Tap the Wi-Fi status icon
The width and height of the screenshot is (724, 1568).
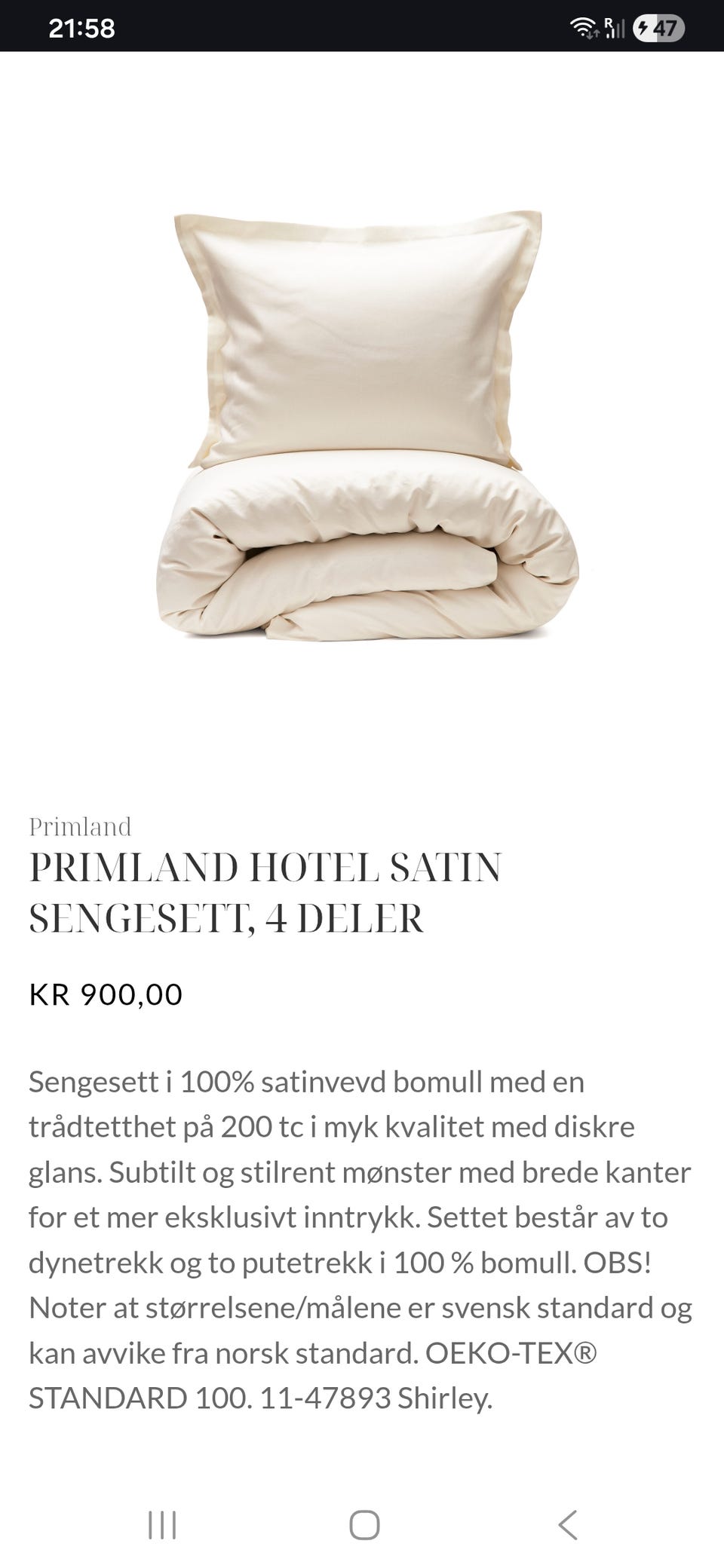[x=581, y=25]
